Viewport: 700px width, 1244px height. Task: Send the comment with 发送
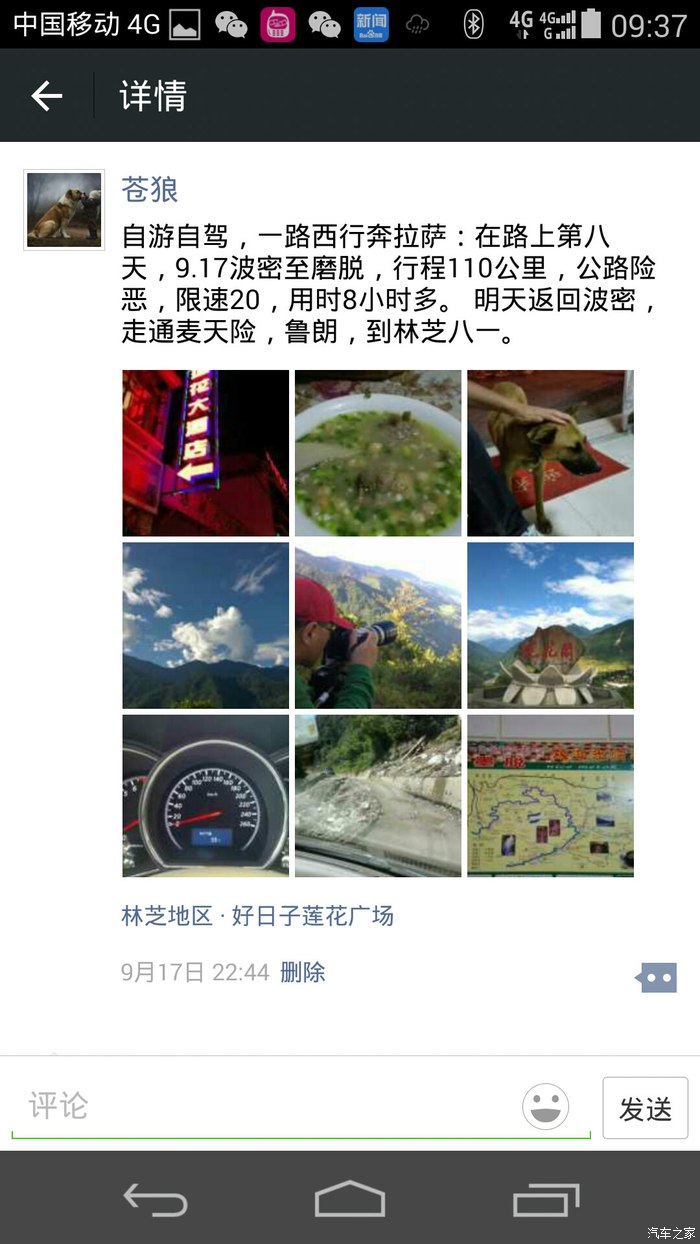click(x=645, y=1108)
